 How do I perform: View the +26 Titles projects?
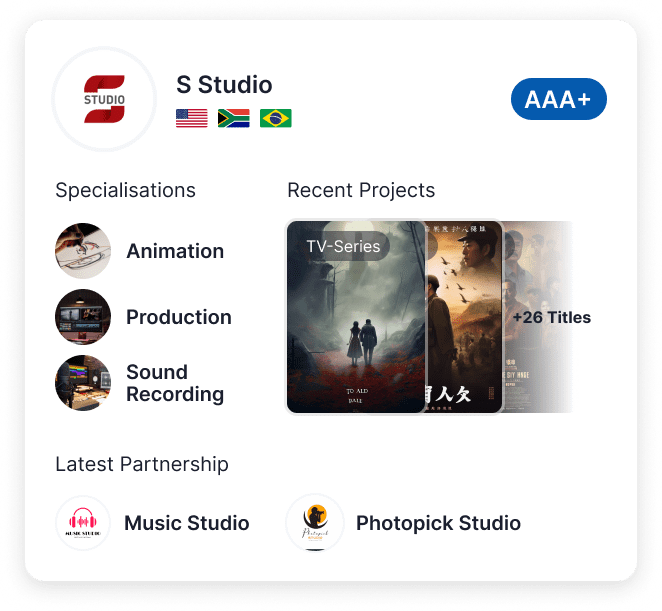[551, 318]
